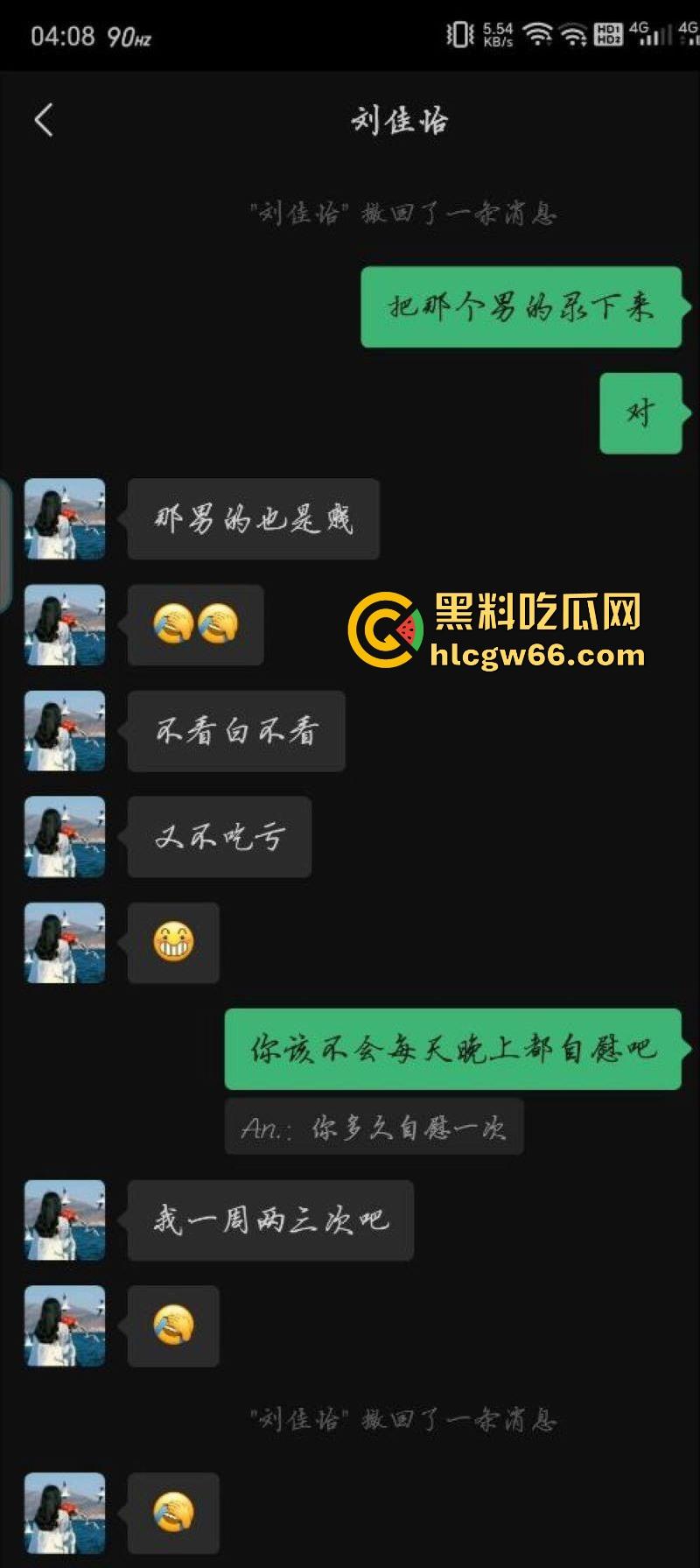Go back from the chat

pos(44,120)
